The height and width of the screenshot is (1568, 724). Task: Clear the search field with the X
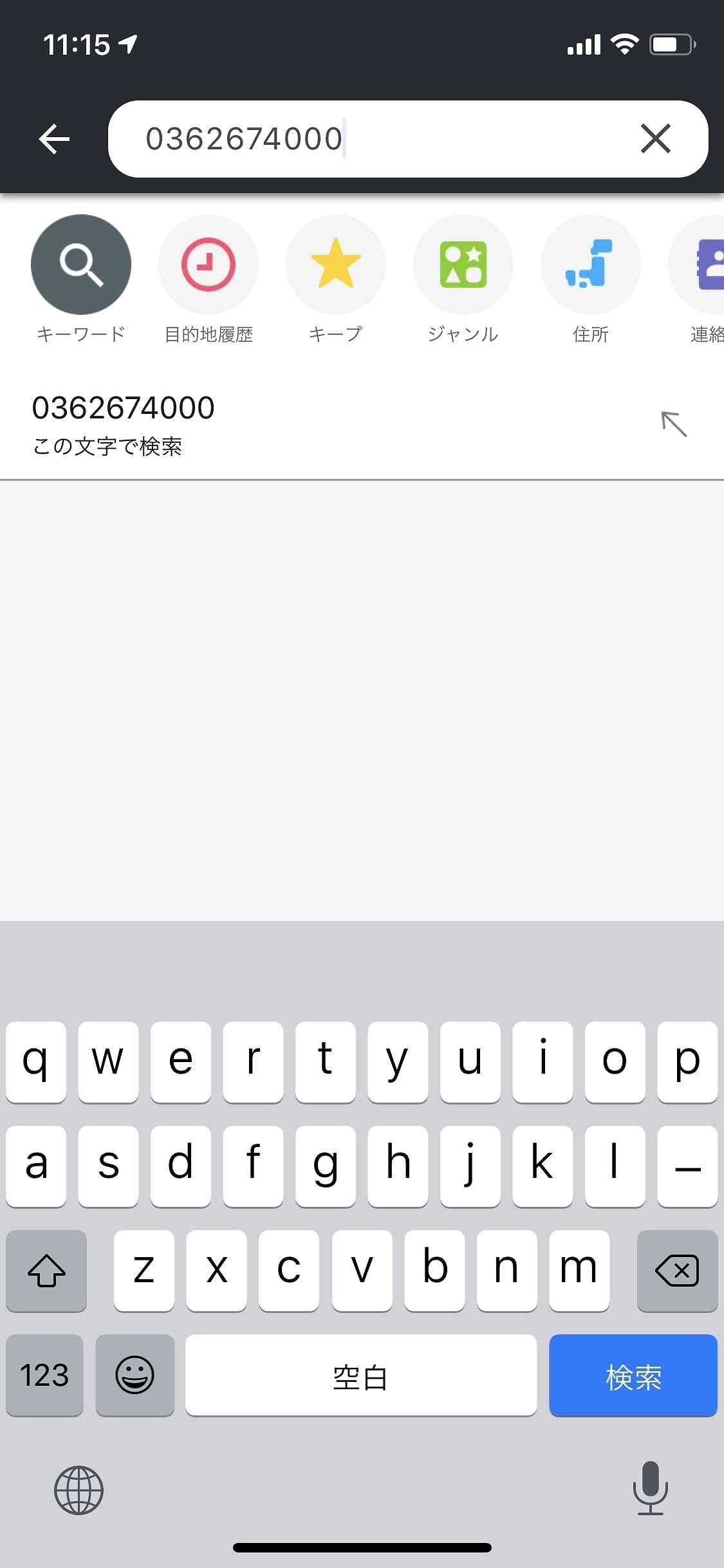pyautogui.click(x=655, y=139)
